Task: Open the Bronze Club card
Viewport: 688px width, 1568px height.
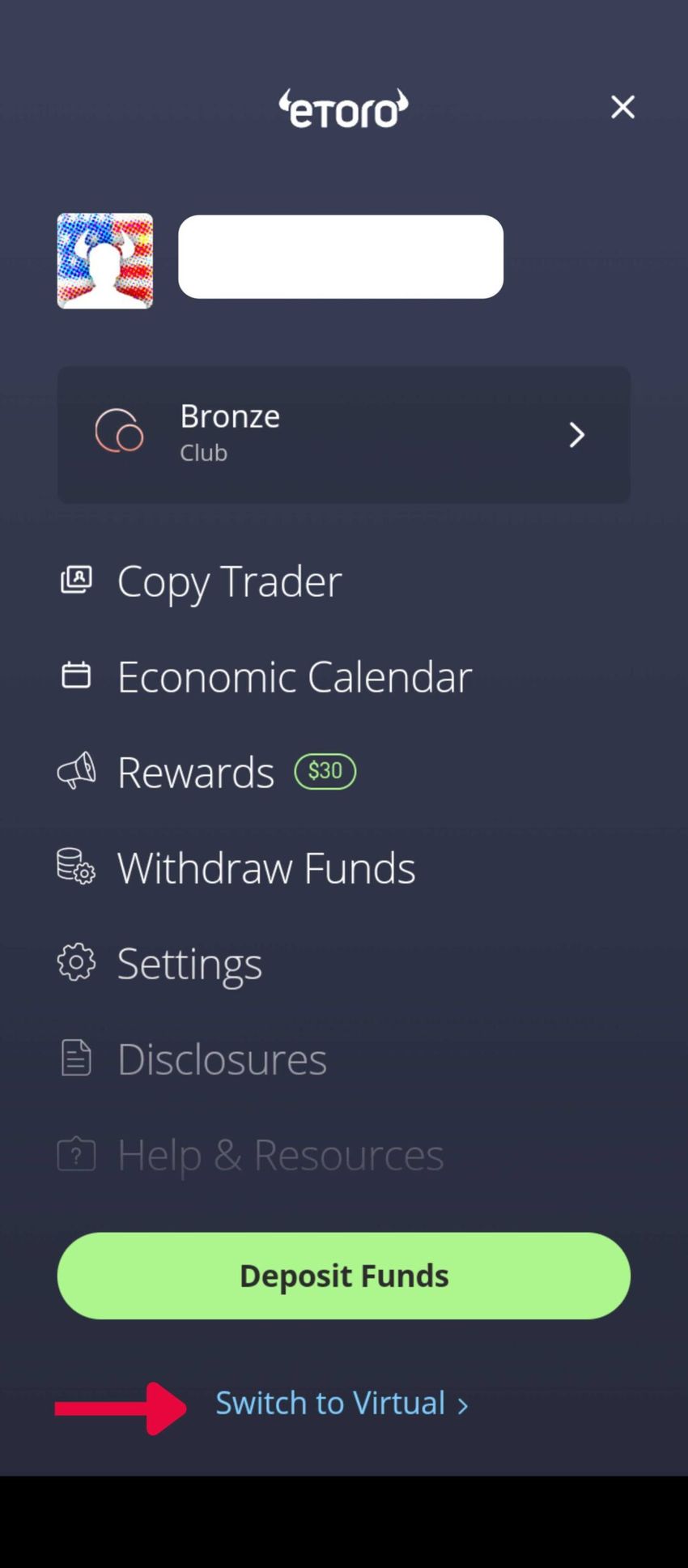Action: pos(343,435)
